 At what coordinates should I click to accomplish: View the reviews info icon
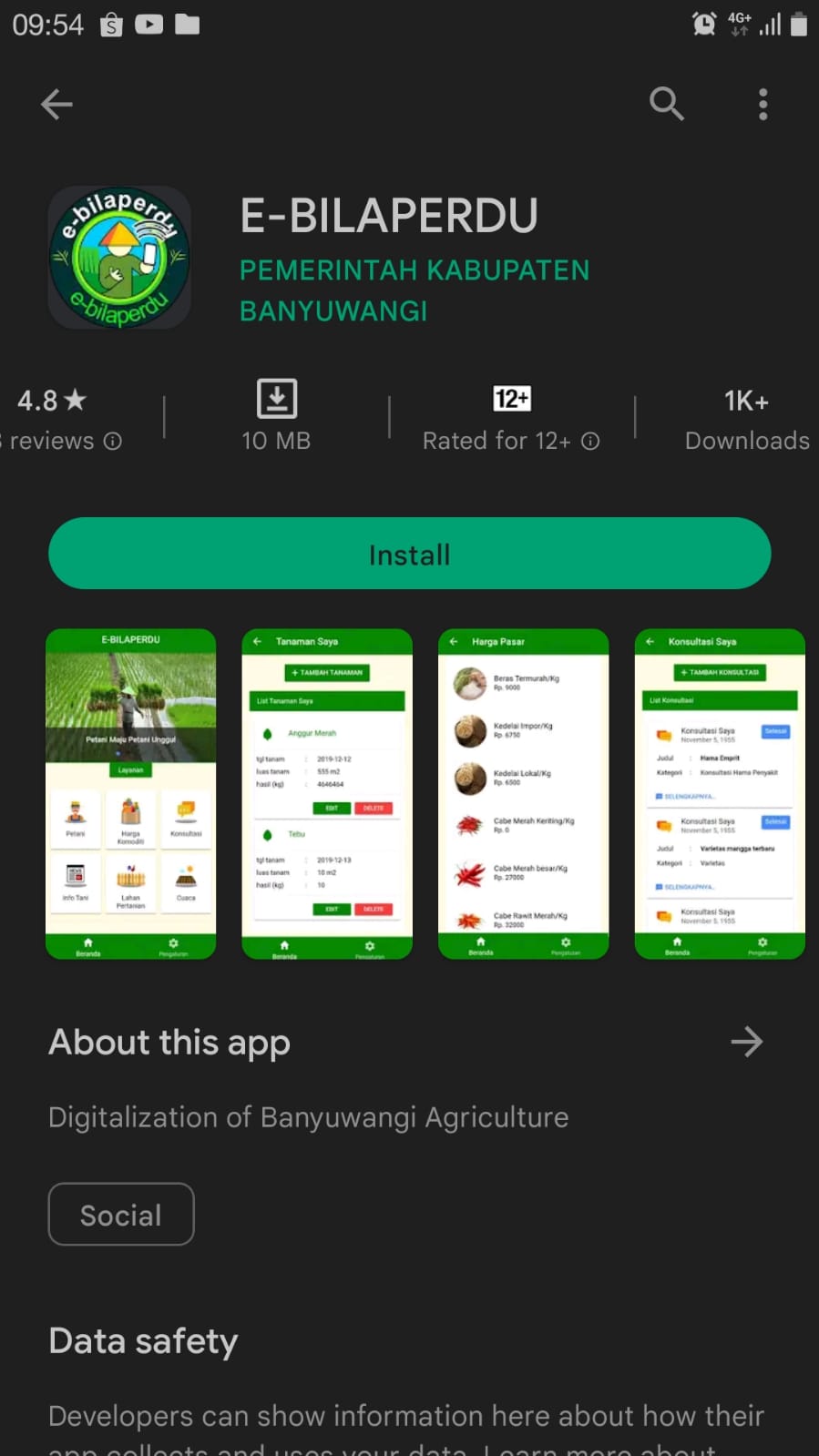point(113,442)
